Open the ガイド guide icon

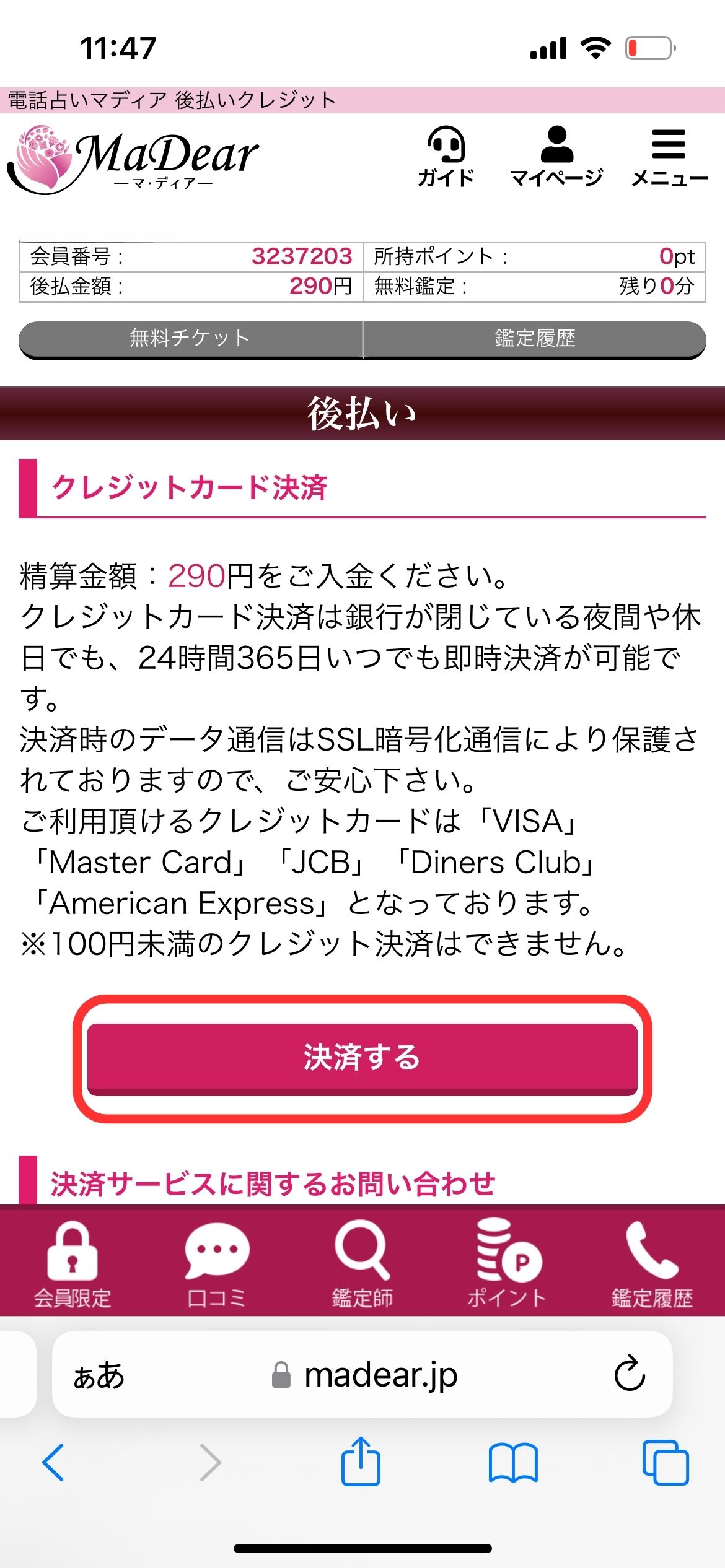click(446, 156)
